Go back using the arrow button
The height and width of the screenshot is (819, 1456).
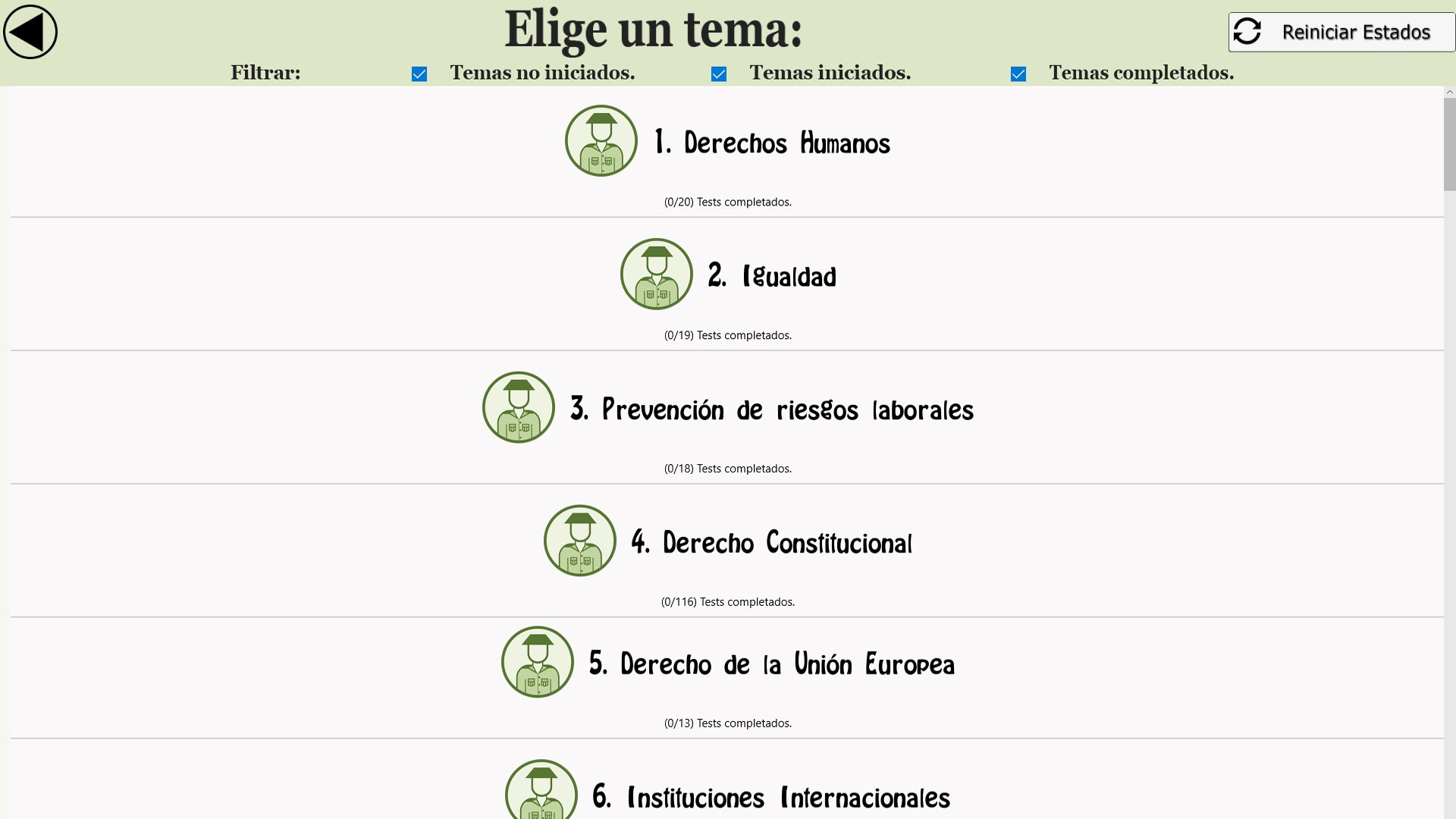coord(30,32)
